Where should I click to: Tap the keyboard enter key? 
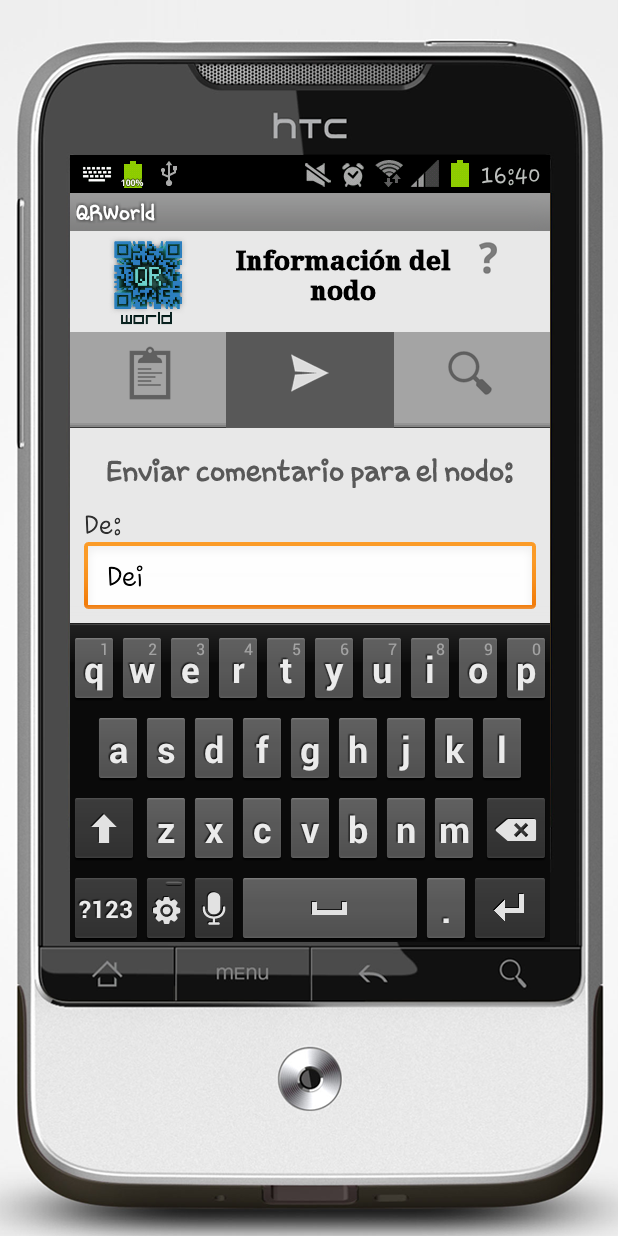point(510,908)
